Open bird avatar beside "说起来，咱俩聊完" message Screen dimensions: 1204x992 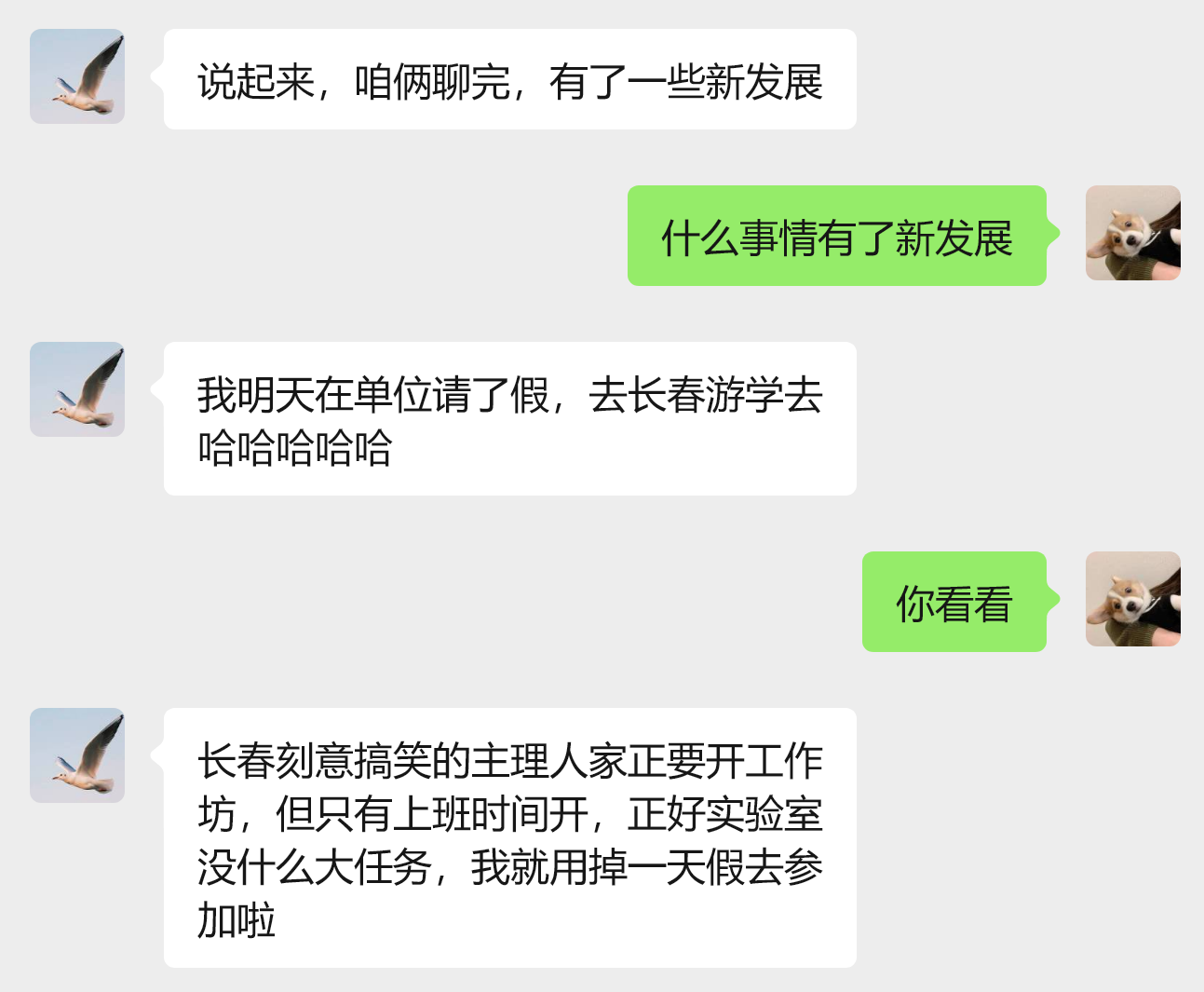pos(77,76)
